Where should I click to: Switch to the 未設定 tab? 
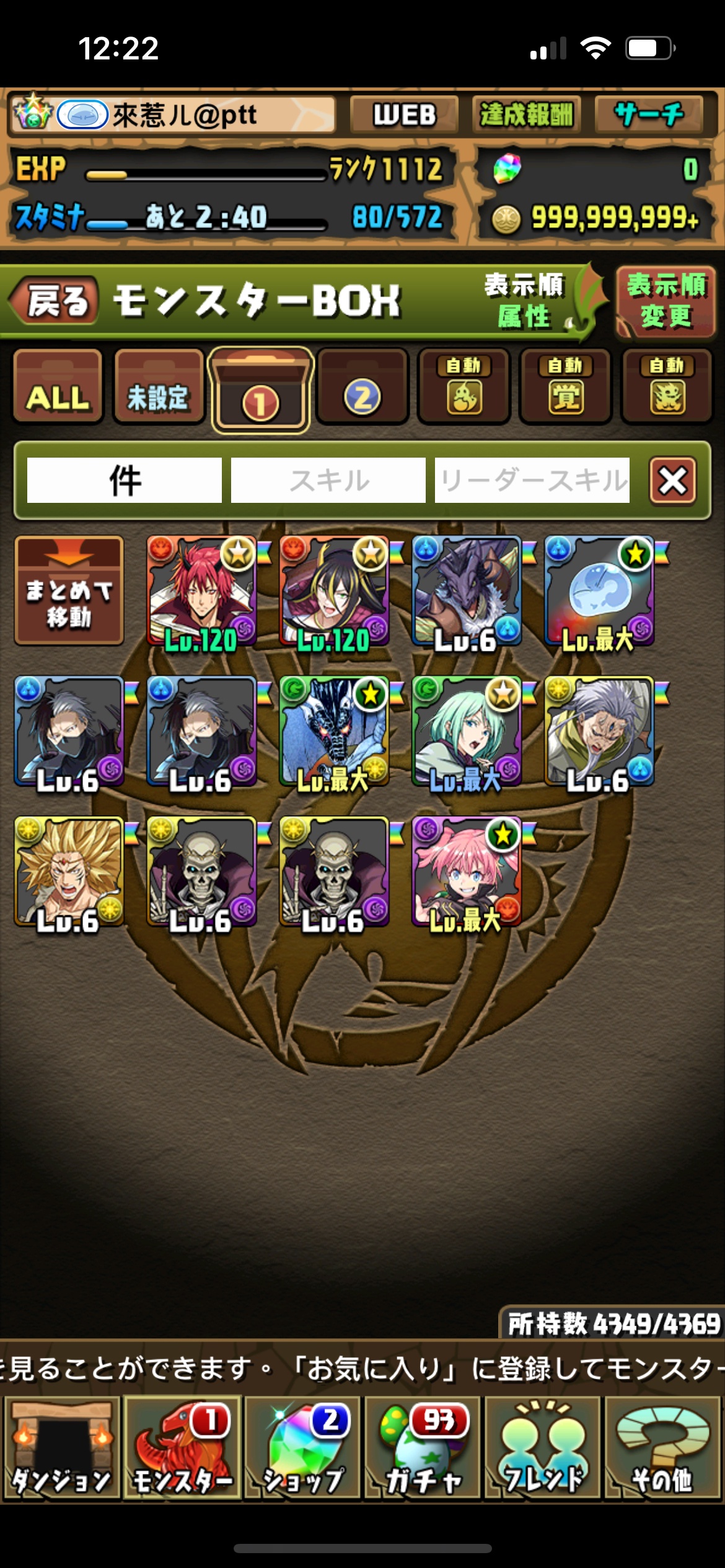click(x=159, y=387)
